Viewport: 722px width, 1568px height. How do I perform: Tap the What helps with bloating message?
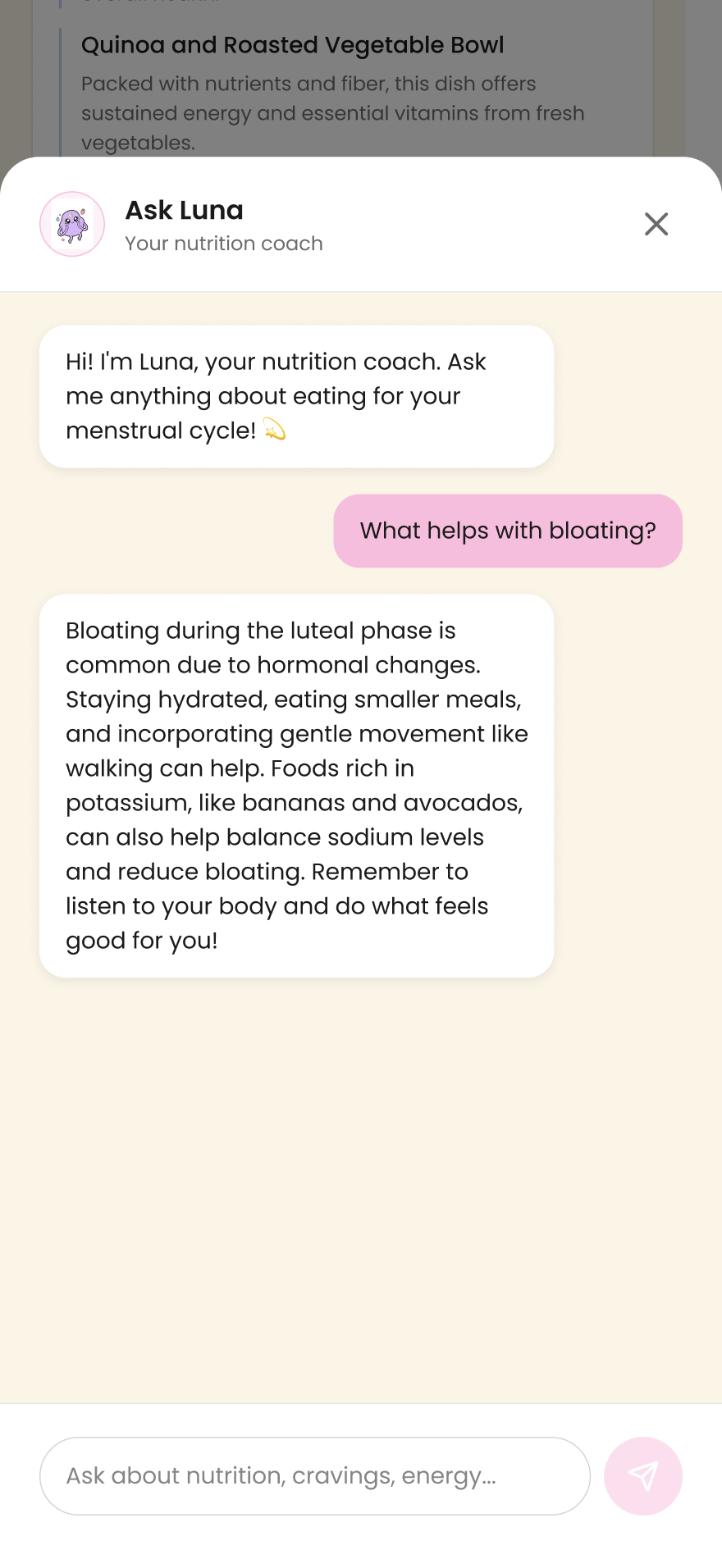(507, 531)
